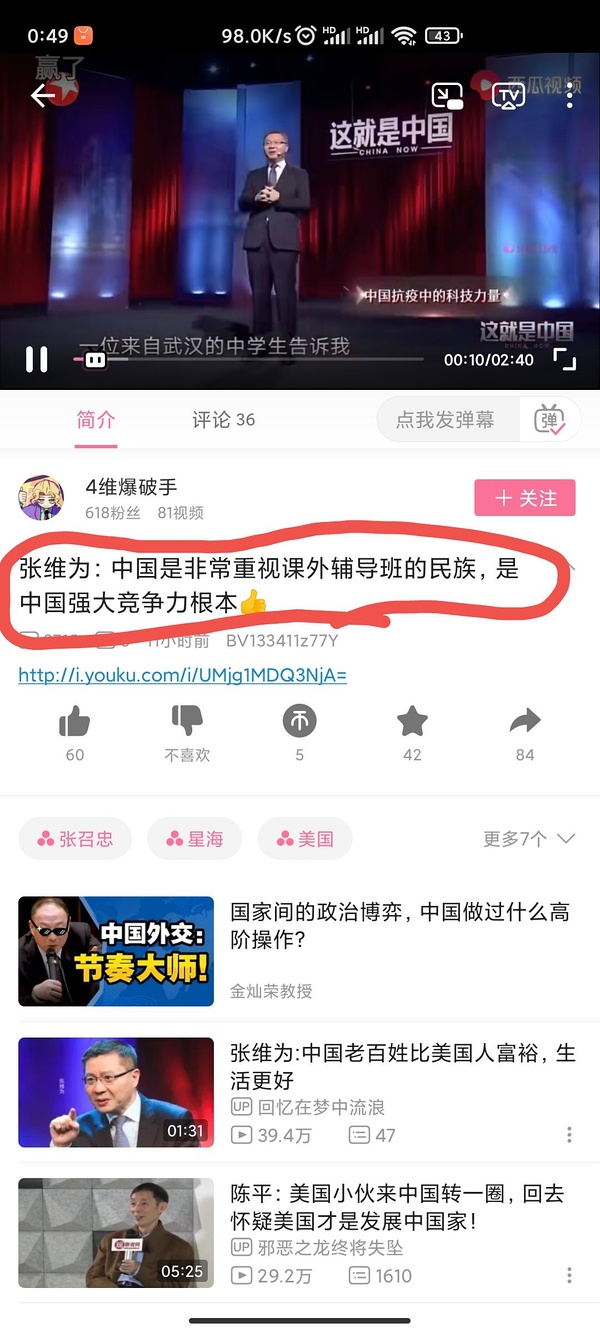Switch to the 评论 tab

[223, 420]
